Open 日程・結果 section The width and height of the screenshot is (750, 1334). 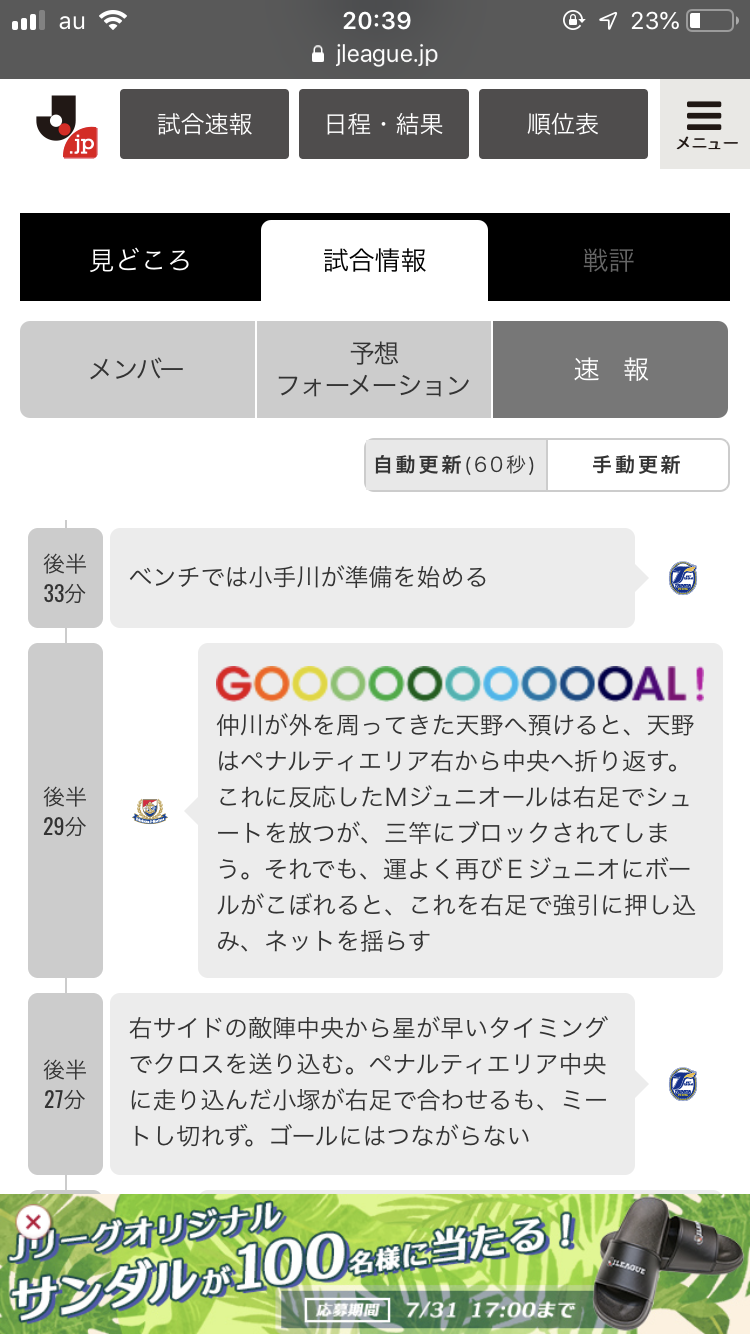tap(384, 124)
